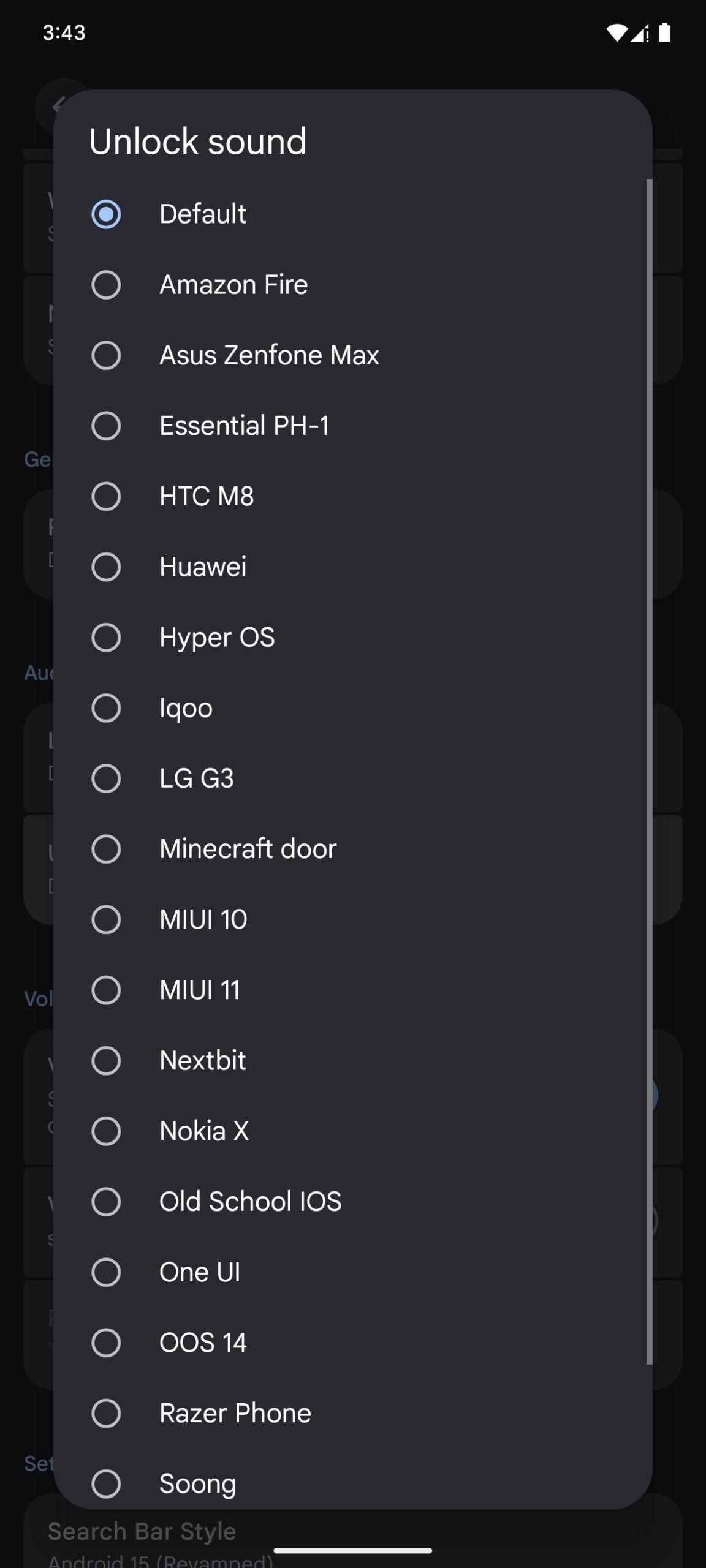Select Hyper OS sound
This screenshot has width=706, height=1568.
[x=352, y=638]
